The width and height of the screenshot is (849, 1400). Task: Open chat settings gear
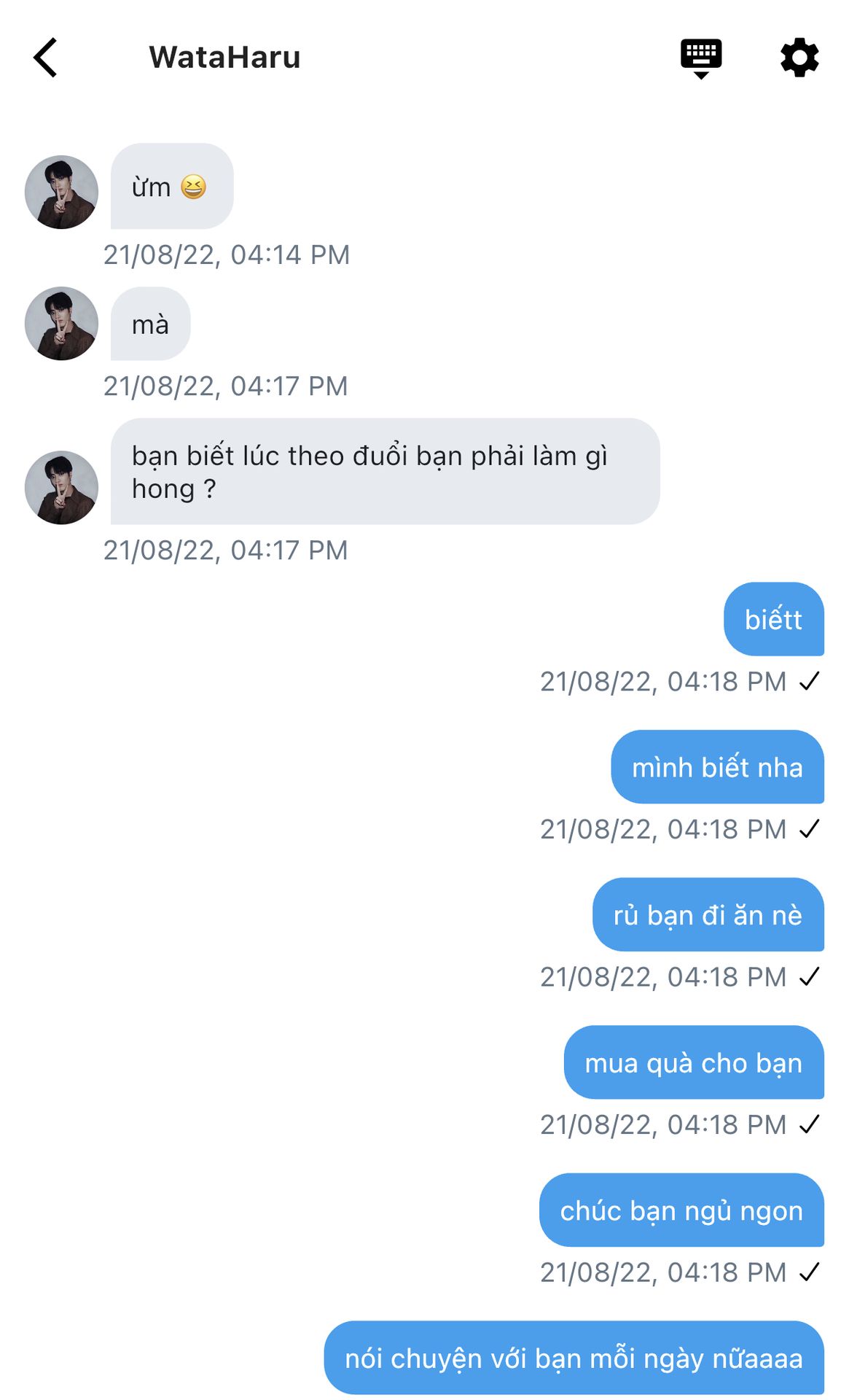pos(799,58)
